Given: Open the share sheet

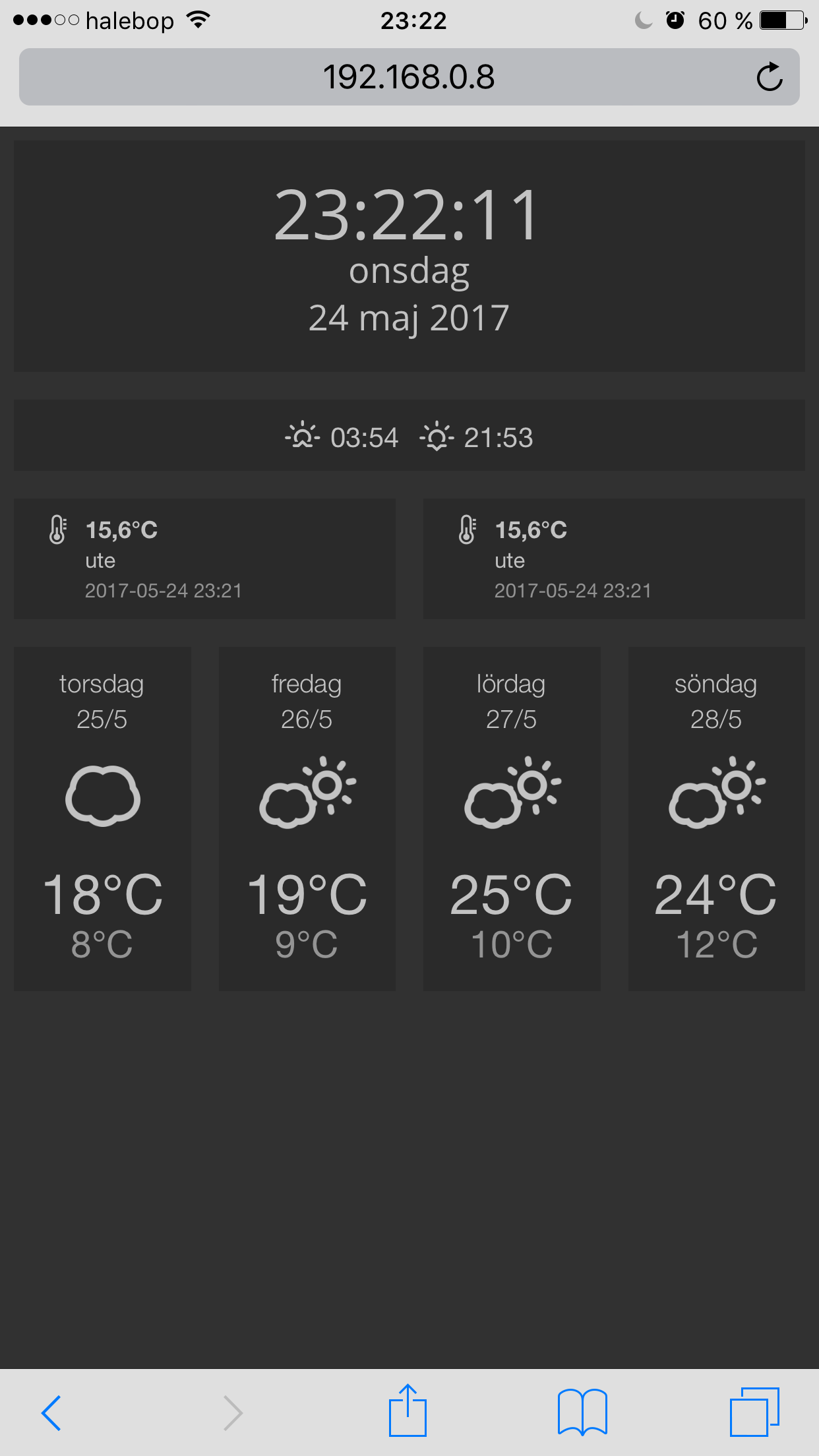Looking at the screenshot, I should point(408,1411).
